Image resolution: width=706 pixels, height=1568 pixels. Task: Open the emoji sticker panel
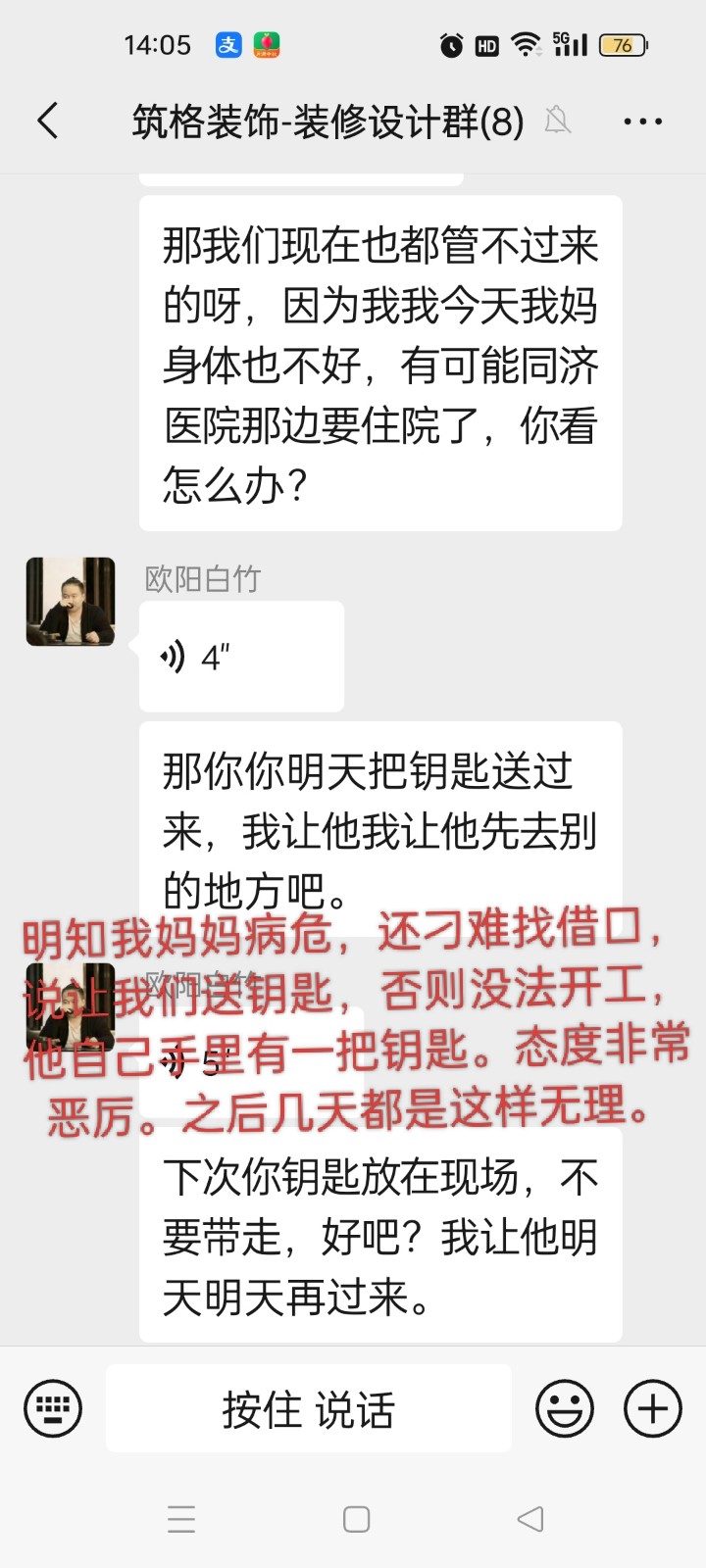565,1408
